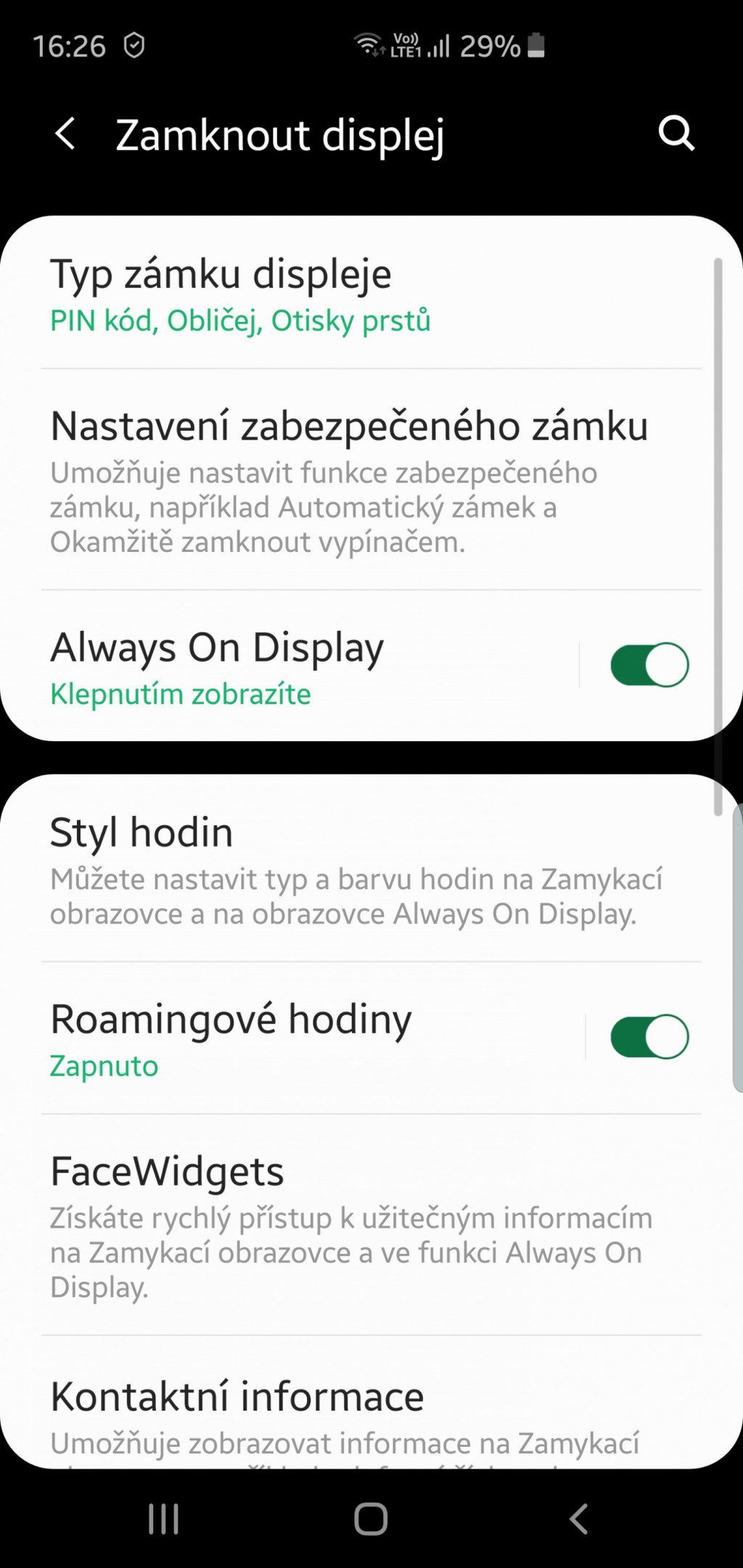Open Nastavení zabezpečeného zámku

371,479
